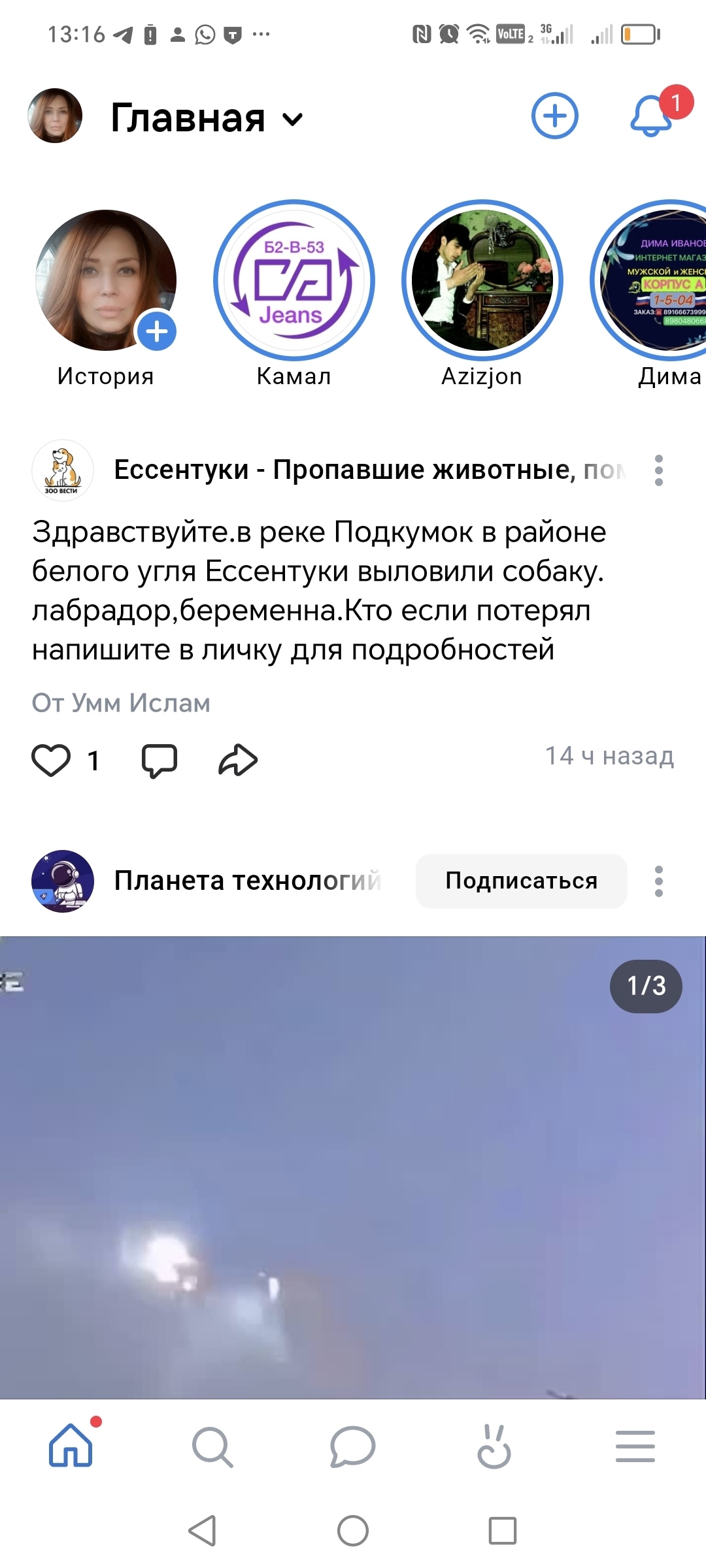Create a new post with plus icon

[x=554, y=116]
